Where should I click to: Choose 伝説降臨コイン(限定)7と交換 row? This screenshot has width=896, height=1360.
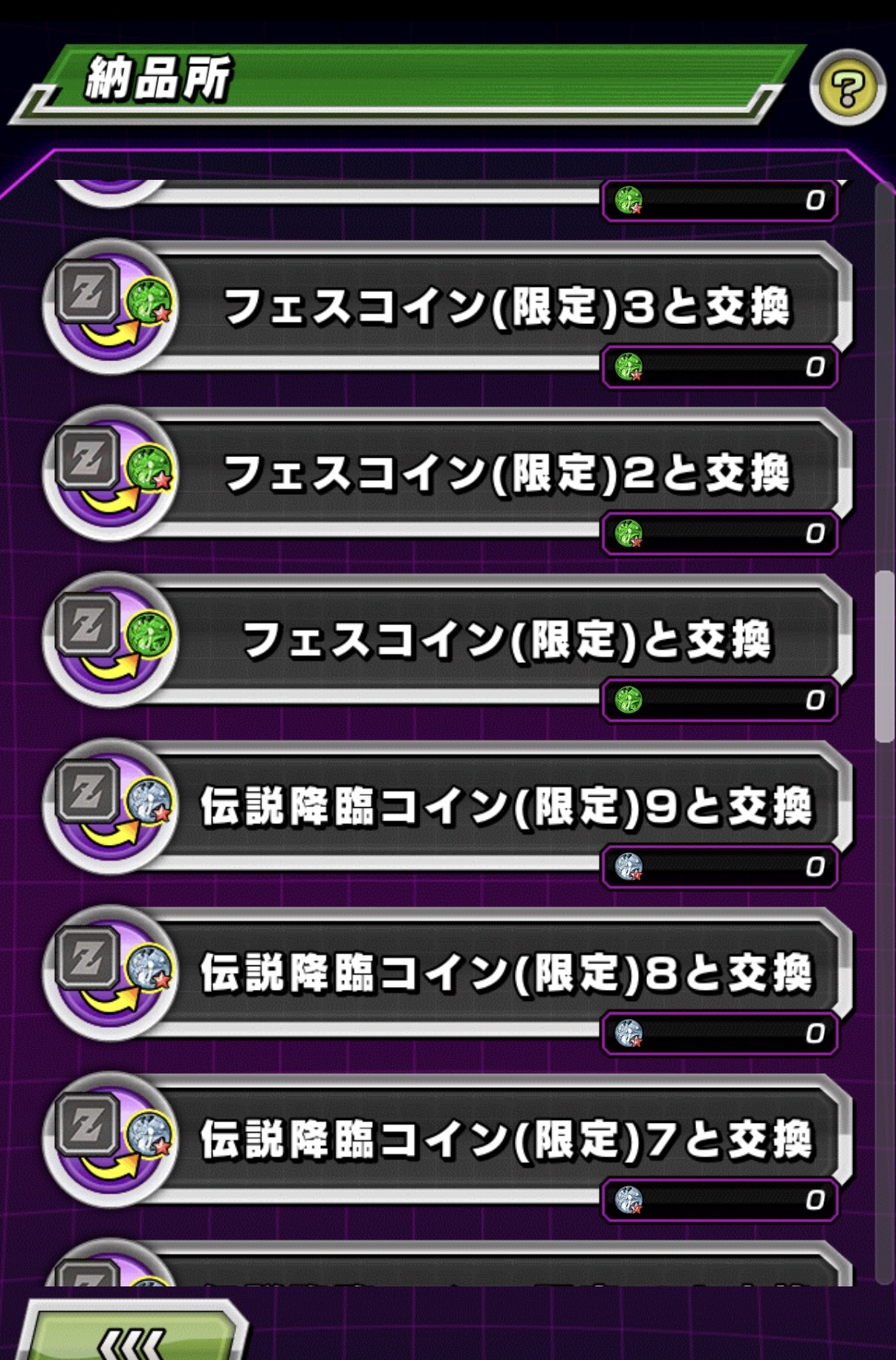505,1139
